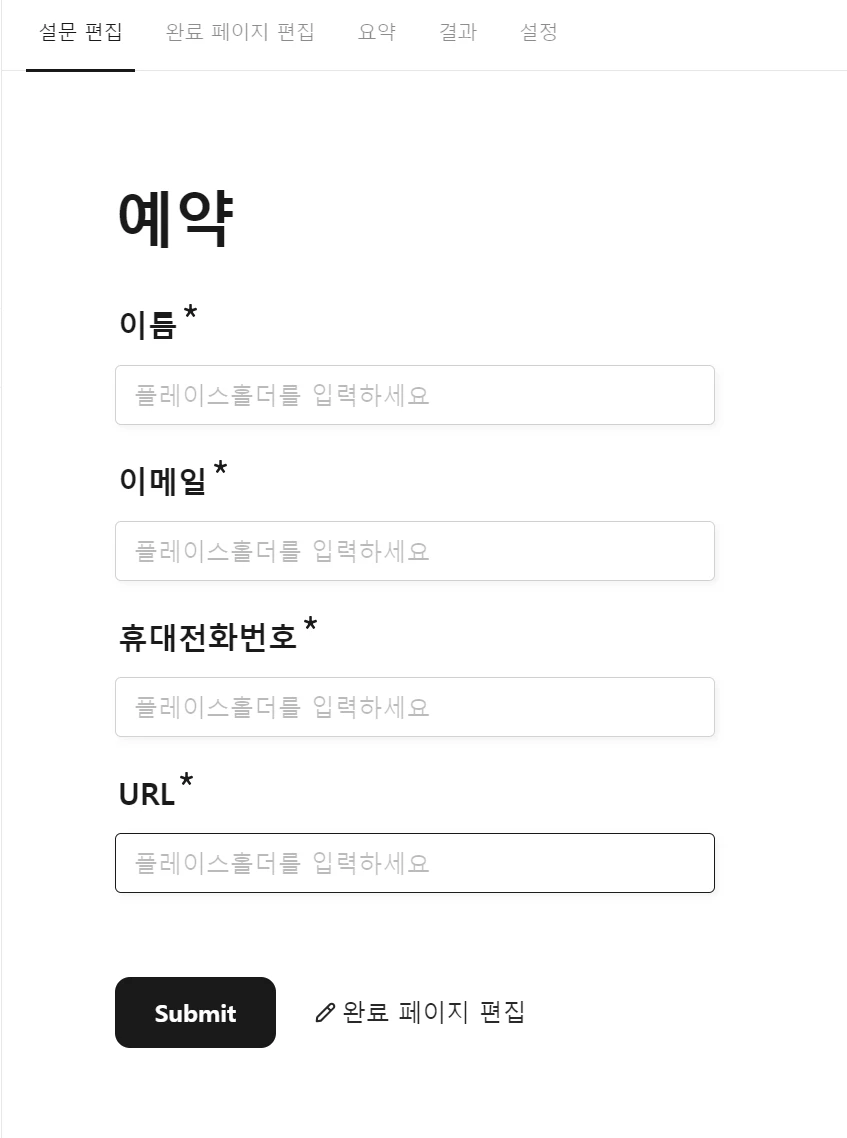Image resolution: width=847 pixels, height=1138 pixels.
Task: Focus the 휴대전화번호 placeholder field
Action: pyautogui.click(x=415, y=707)
